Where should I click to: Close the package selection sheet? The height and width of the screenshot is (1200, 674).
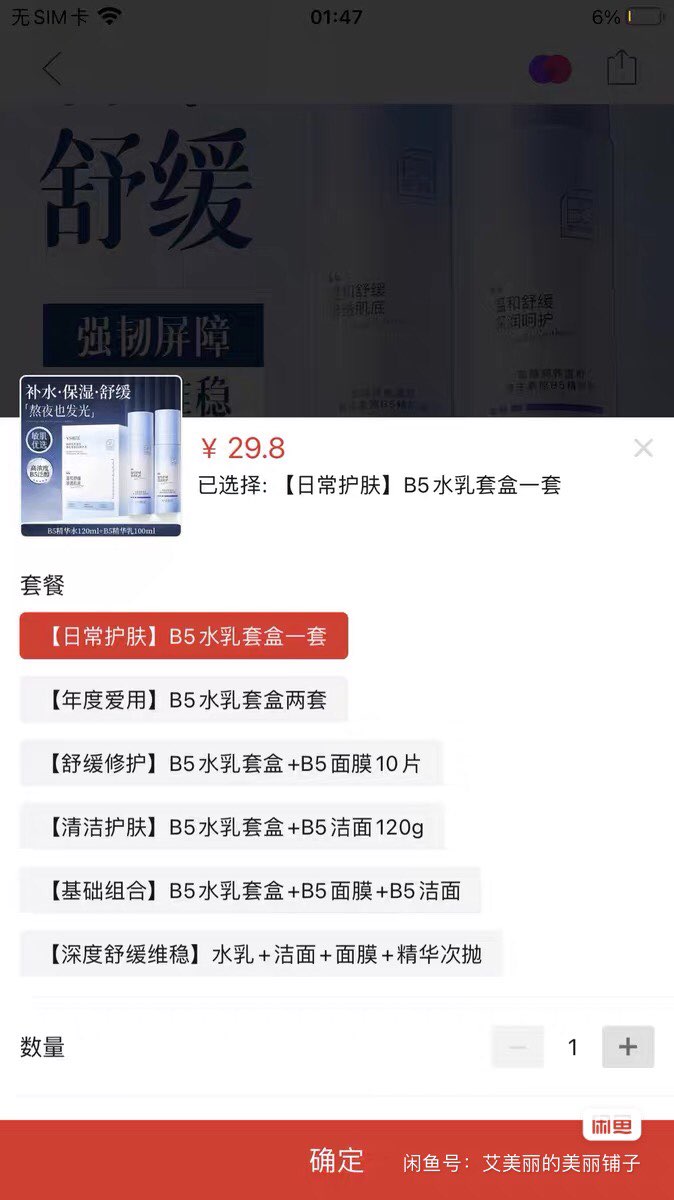[643, 448]
